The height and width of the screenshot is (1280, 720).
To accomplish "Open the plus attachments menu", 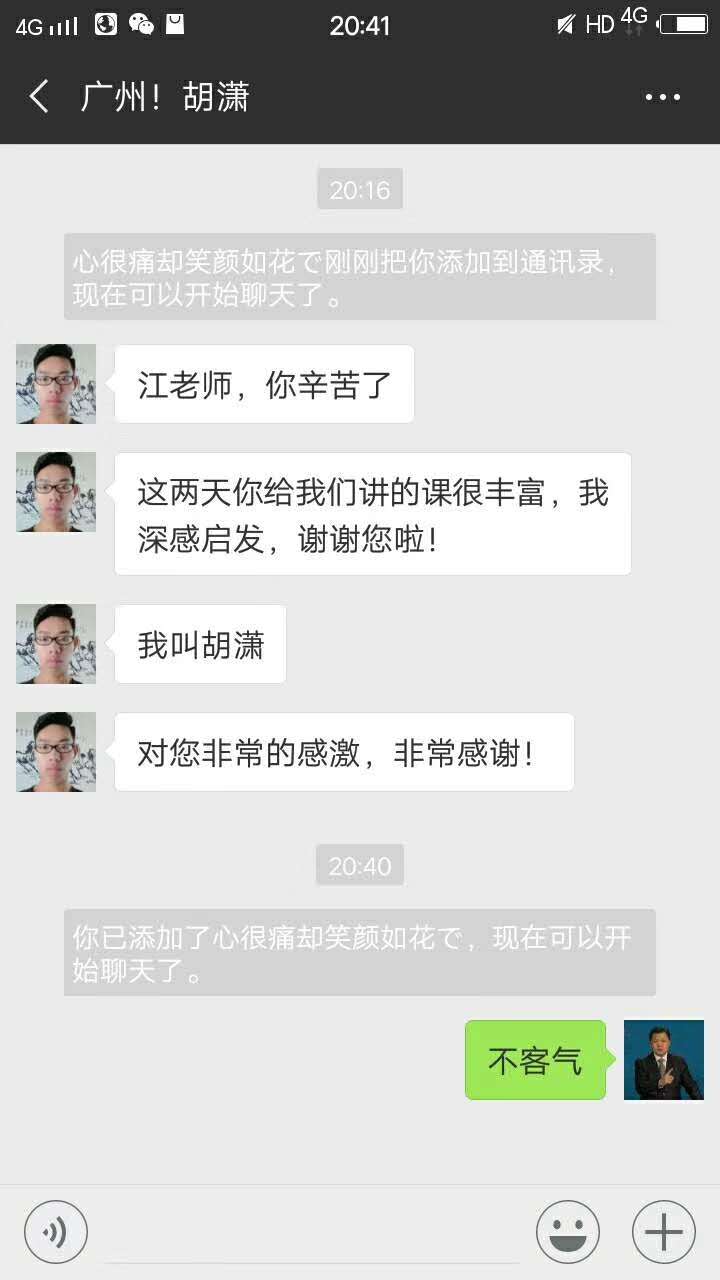I will 663,1232.
